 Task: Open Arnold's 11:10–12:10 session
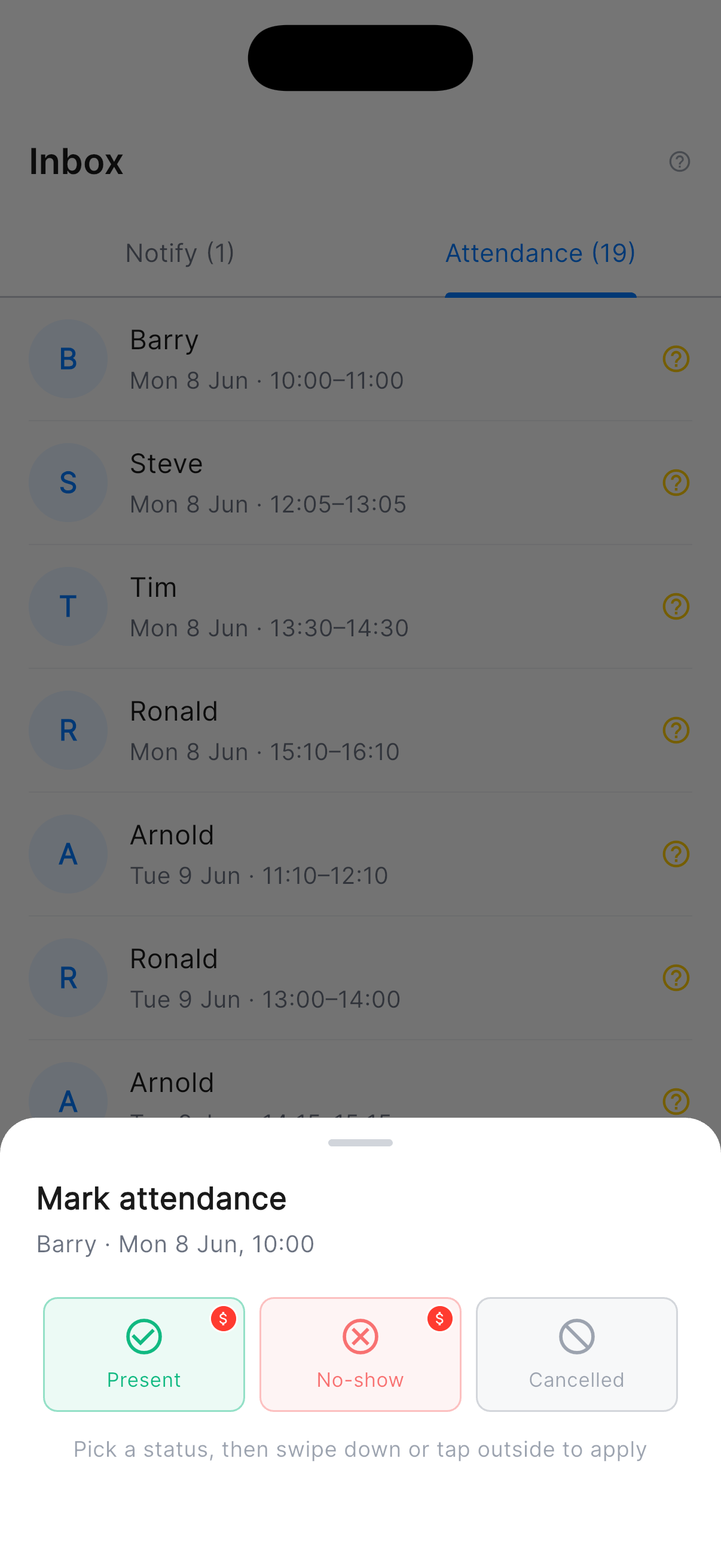360,854
